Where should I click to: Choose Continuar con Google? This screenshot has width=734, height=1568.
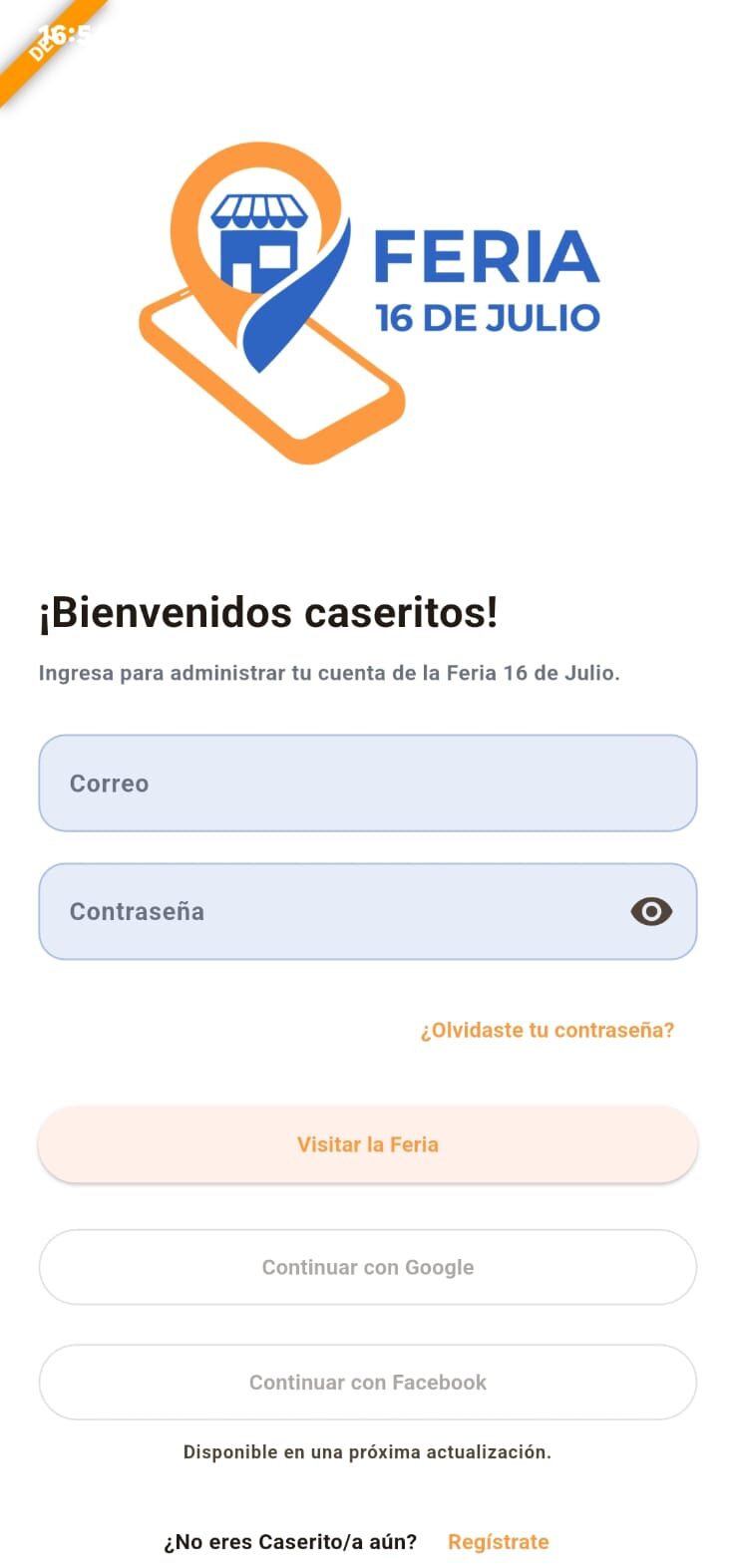367,1267
